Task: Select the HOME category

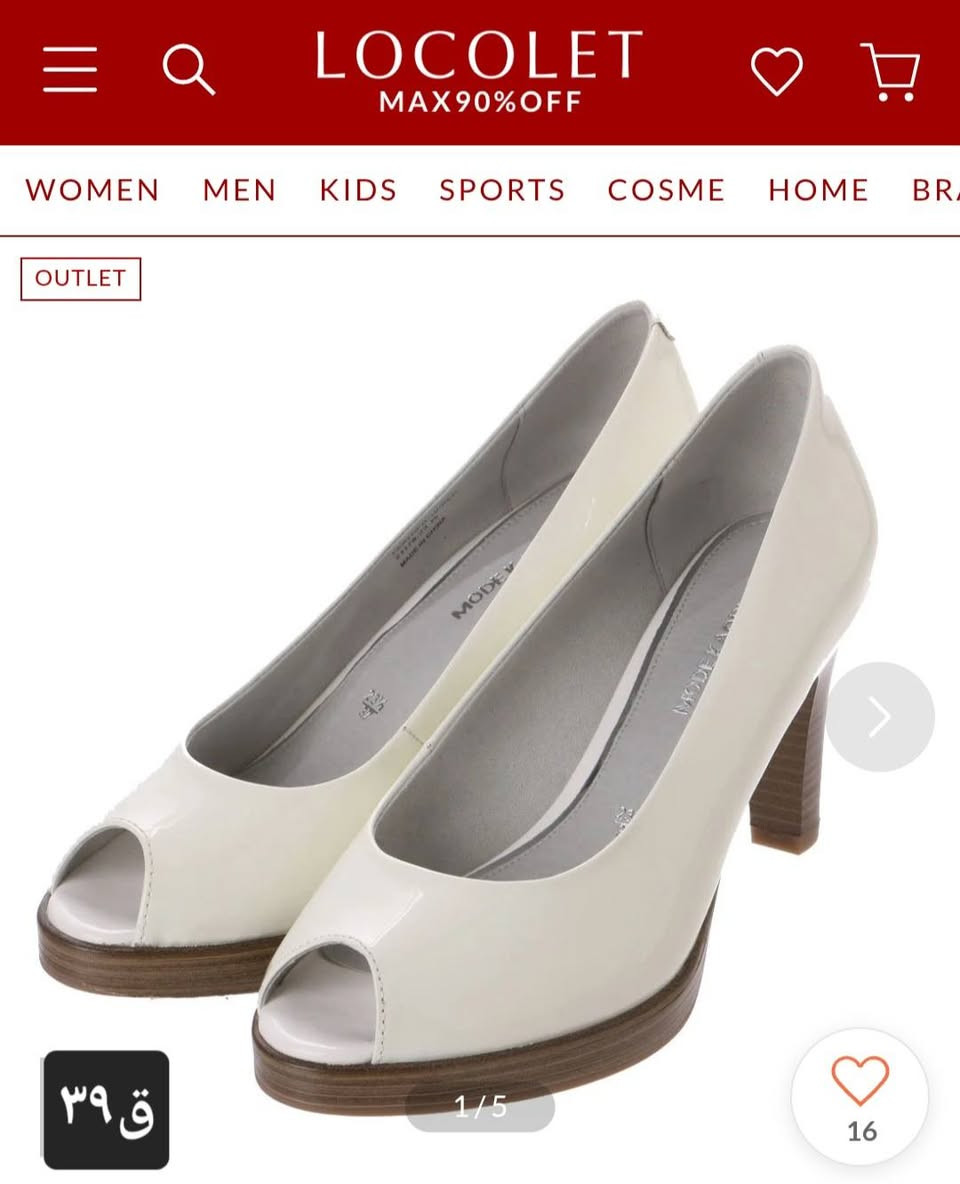Action: point(818,190)
